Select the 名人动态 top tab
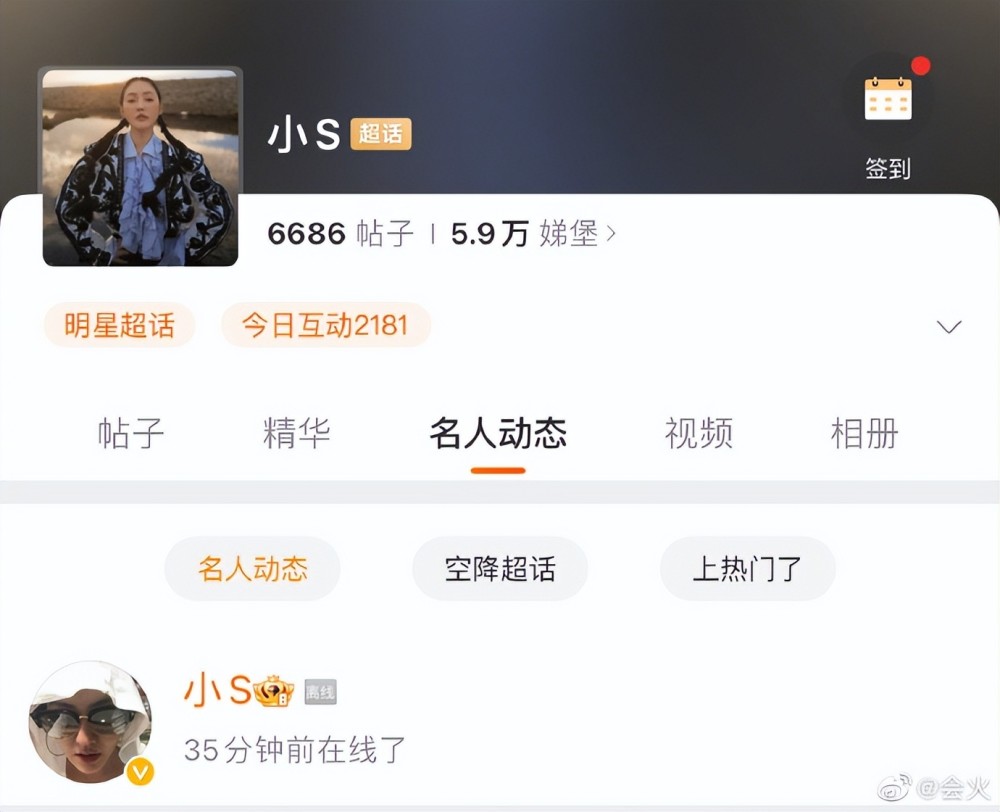 [498, 434]
